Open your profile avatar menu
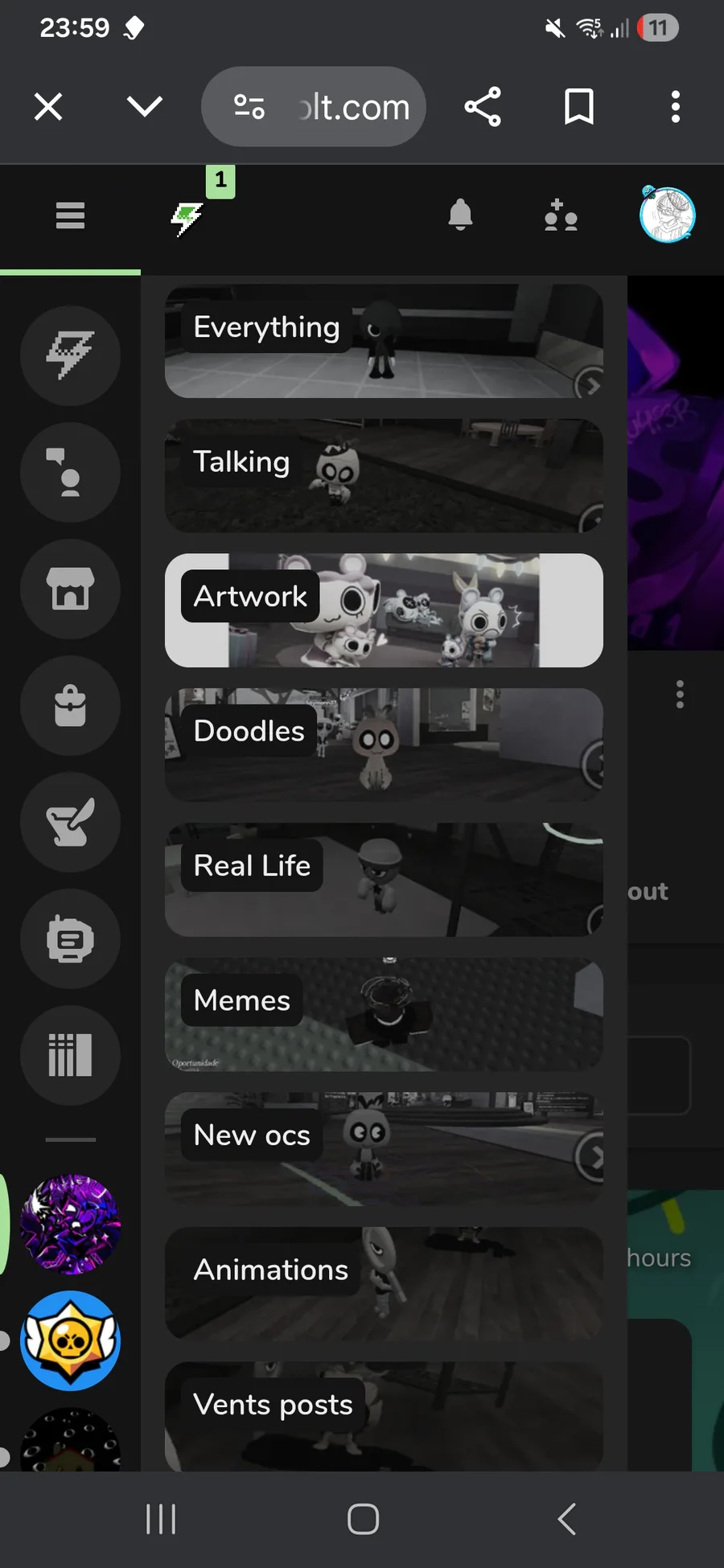The width and height of the screenshot is (724, 1568). (667, 215)
